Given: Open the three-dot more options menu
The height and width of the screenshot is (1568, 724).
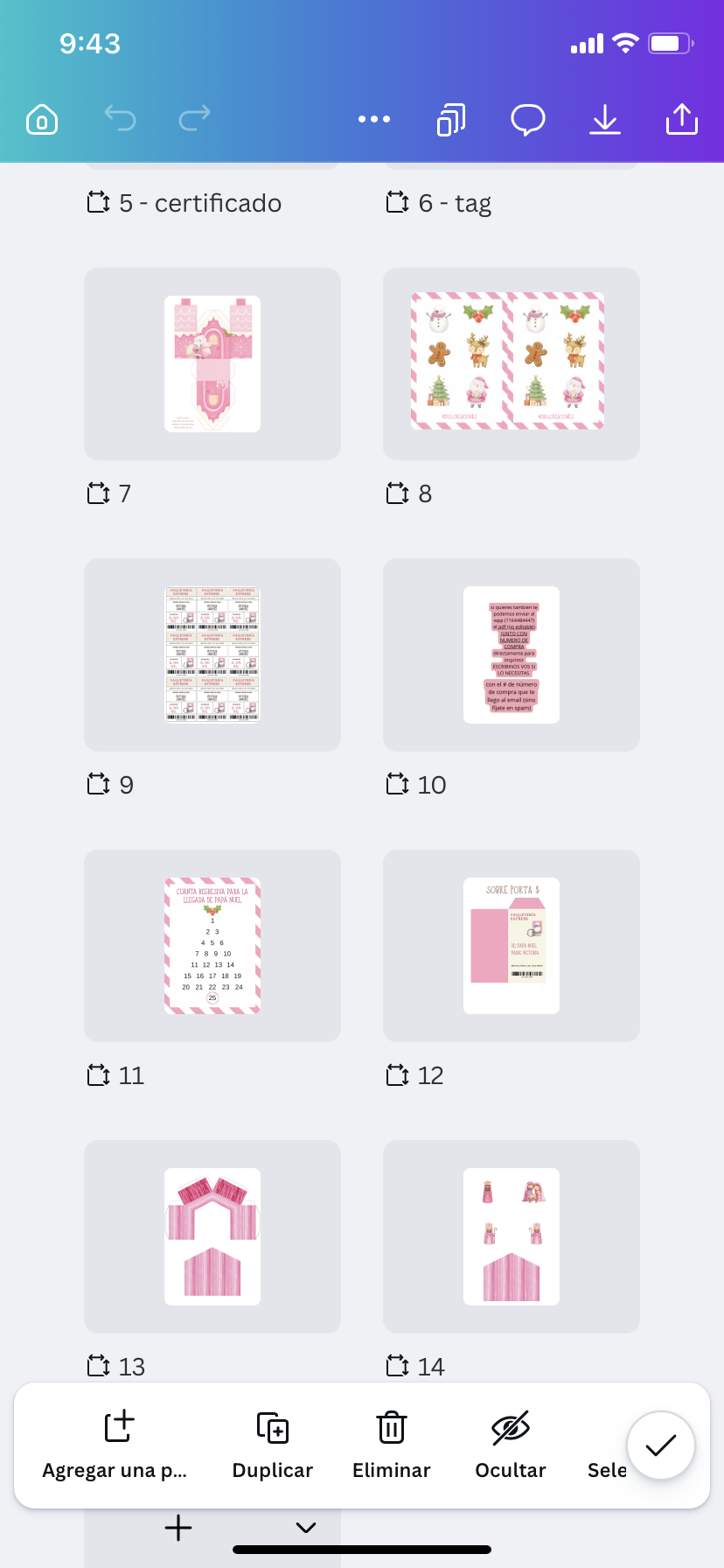Looking at the screenshot, I should click(x=374, y=119).
